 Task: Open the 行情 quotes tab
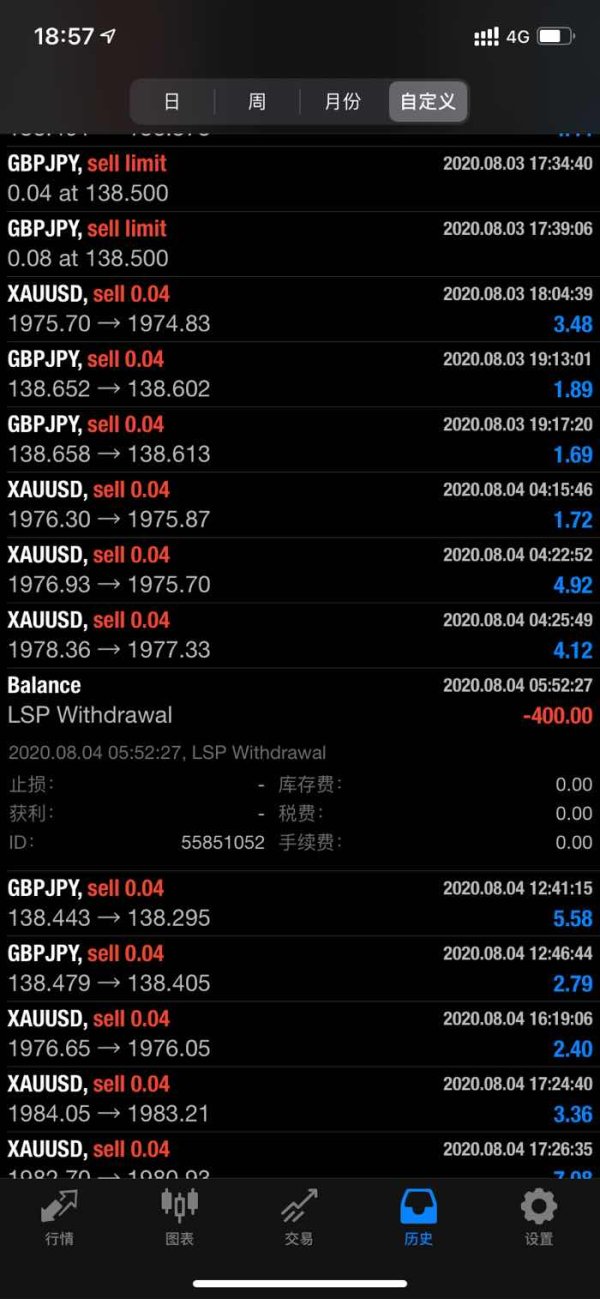point(59,1217)
